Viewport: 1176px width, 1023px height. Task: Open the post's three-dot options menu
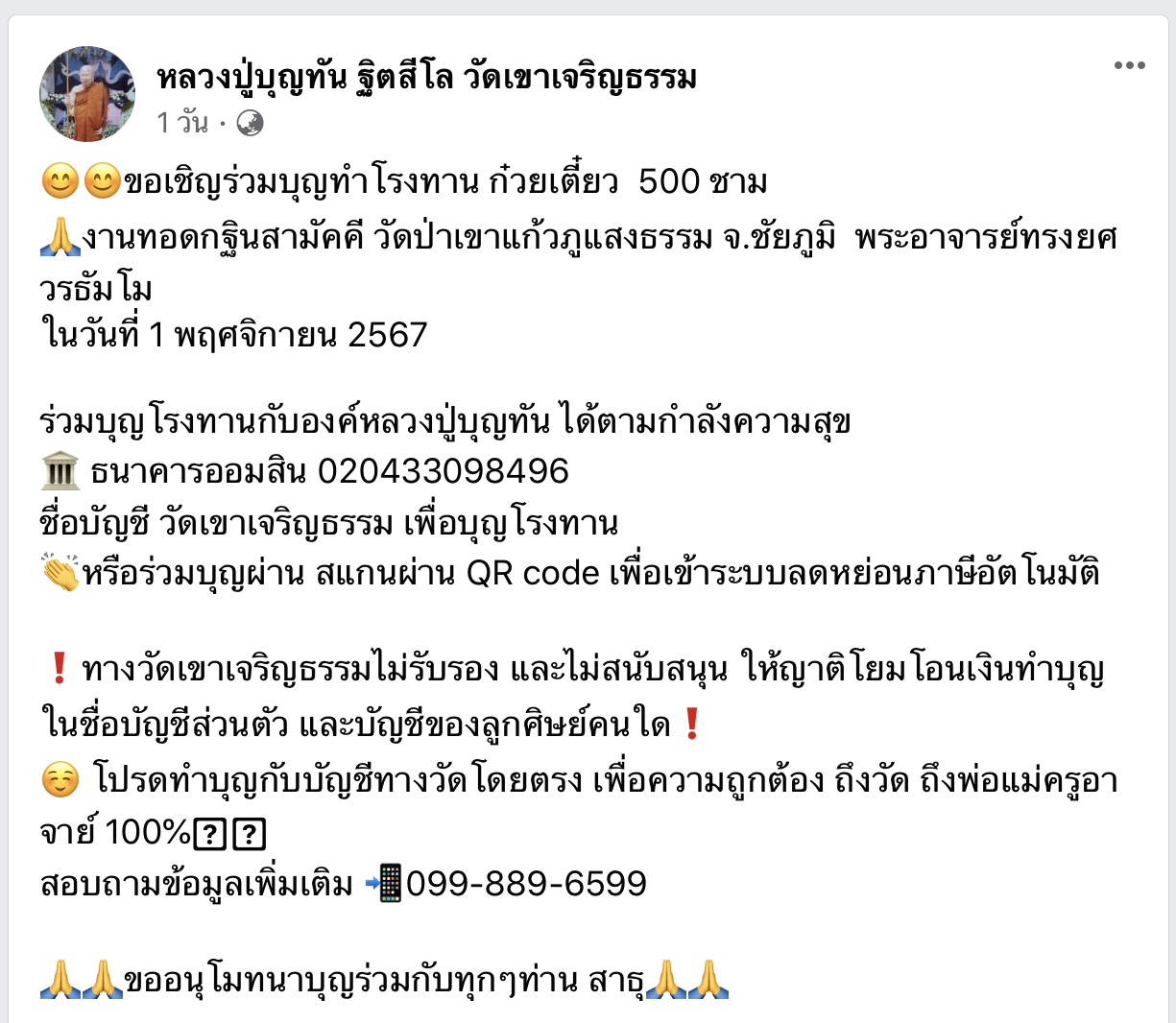pyautogui.click(x=1129, y=65)
